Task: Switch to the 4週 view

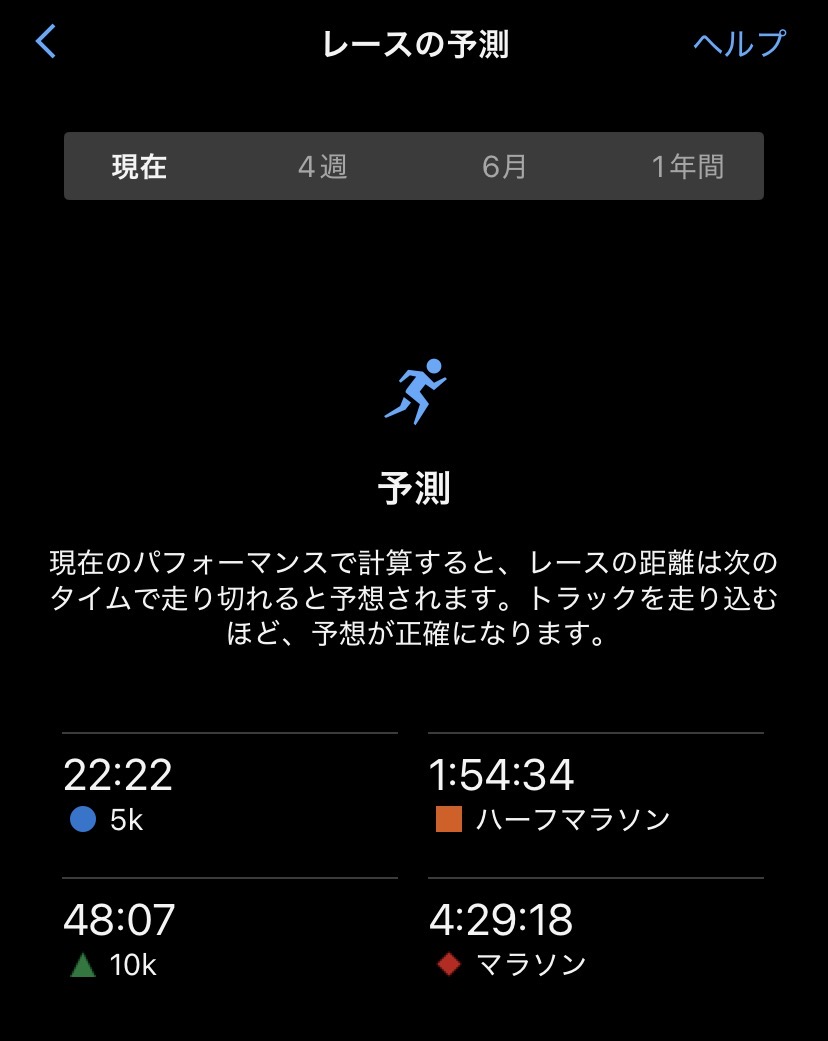Action: pyautogui.click(x=322, y=166)
